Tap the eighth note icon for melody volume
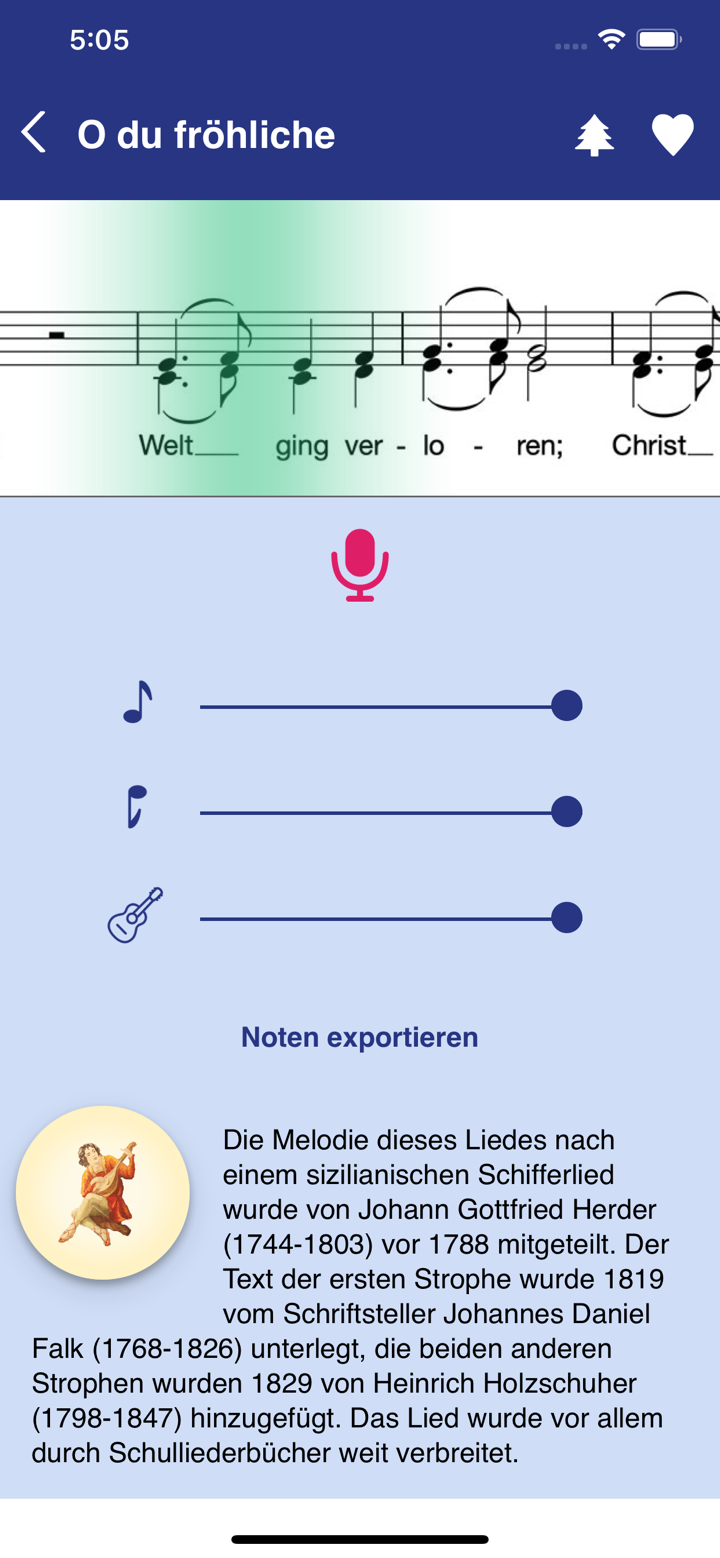 coord(138,704)
